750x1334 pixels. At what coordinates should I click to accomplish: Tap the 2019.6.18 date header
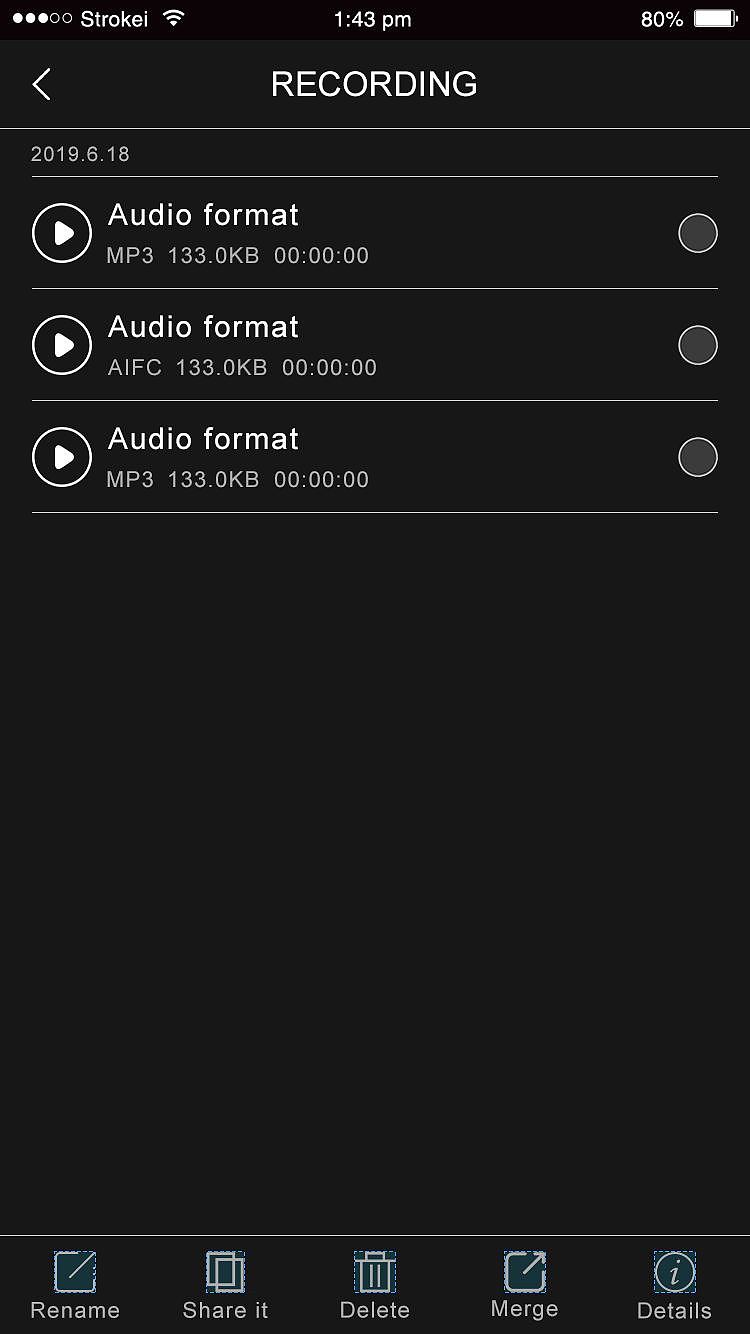pos(80,153)
